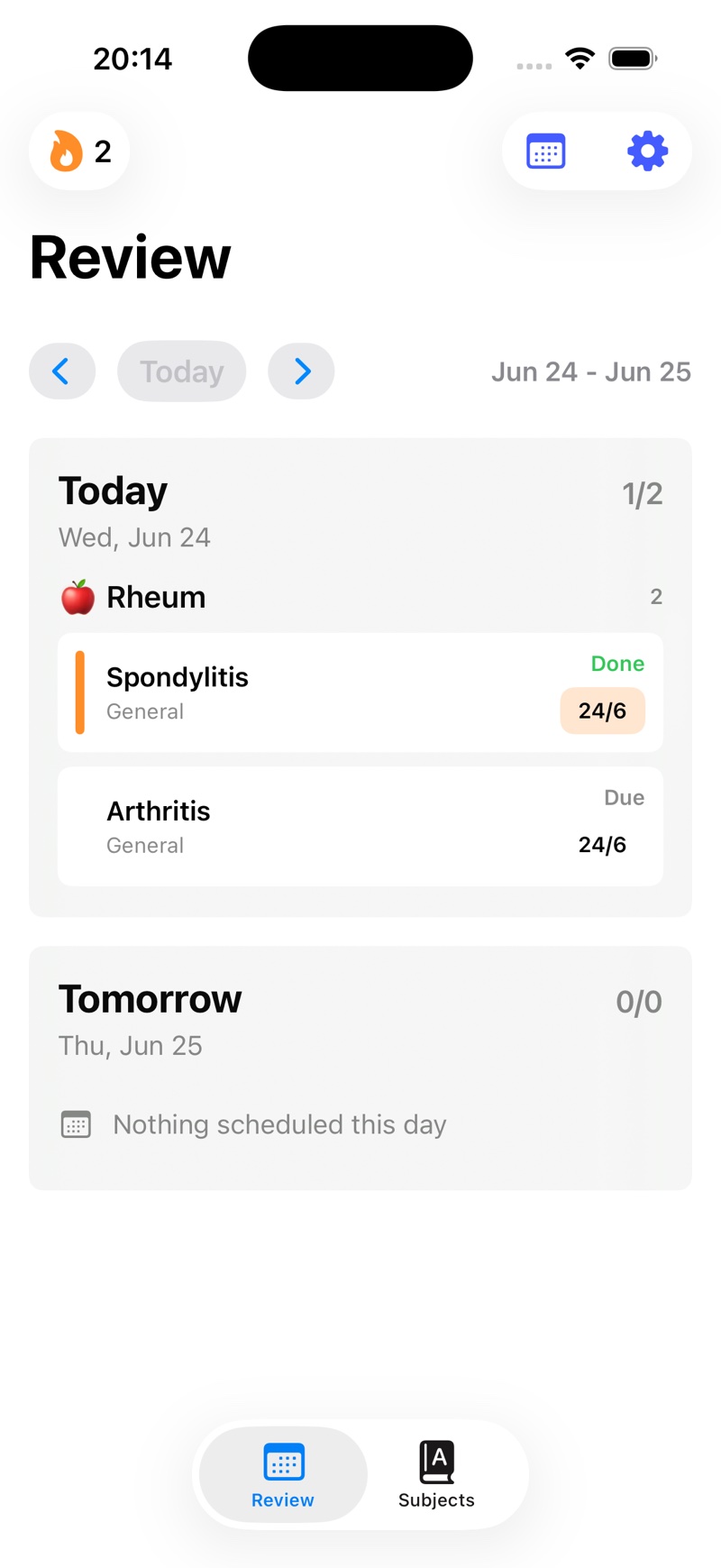Open settings gear
721x1568 pixels.
coord(647,151)
